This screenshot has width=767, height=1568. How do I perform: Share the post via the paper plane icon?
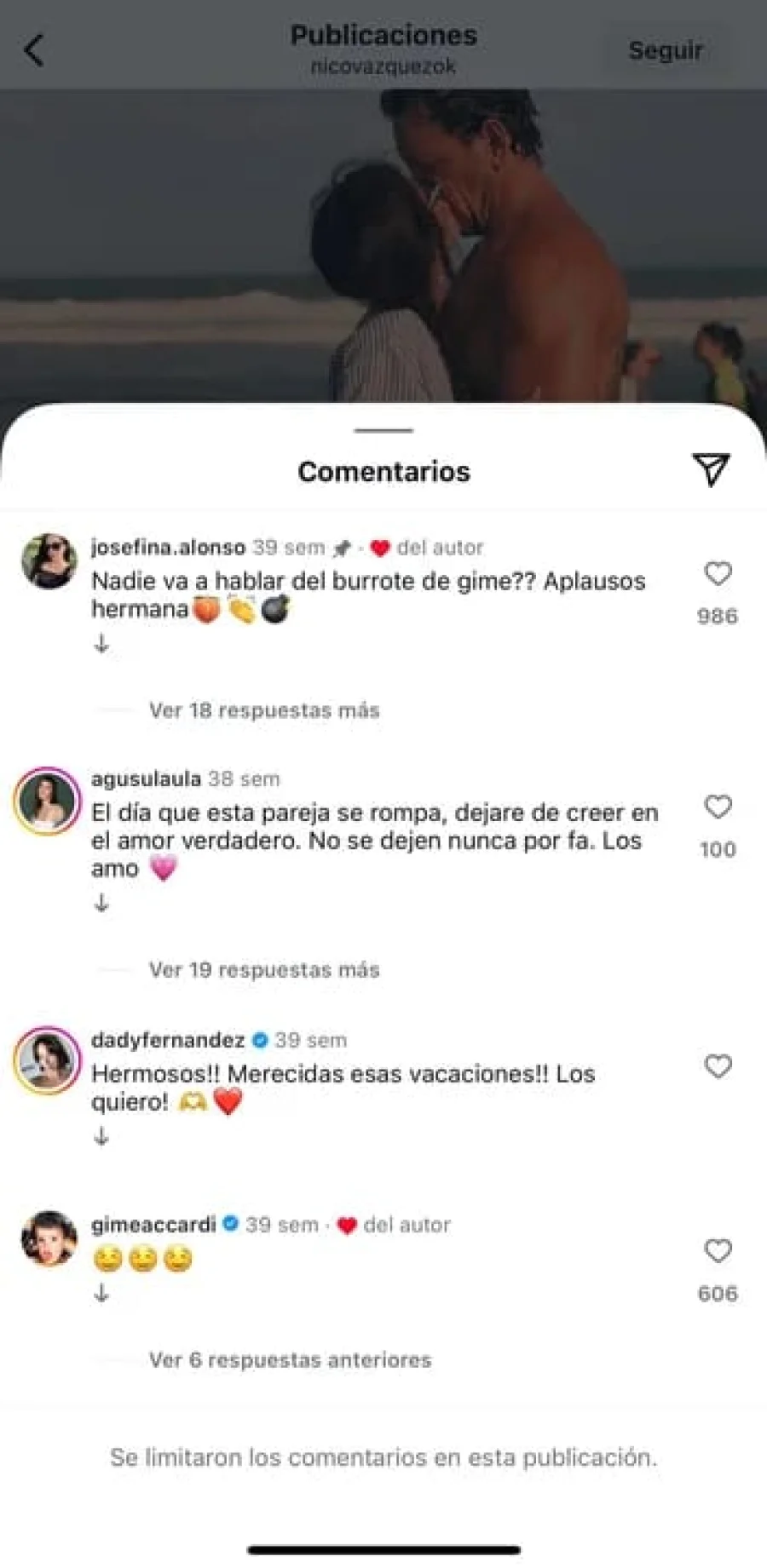(x=711, y=469)
